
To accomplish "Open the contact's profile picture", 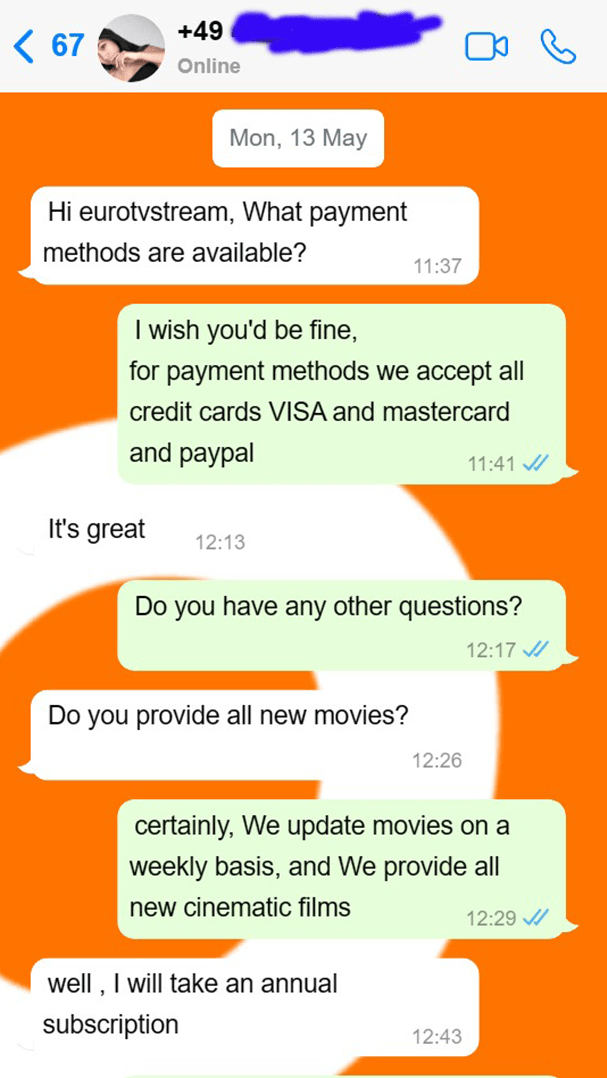I will 133,48.
